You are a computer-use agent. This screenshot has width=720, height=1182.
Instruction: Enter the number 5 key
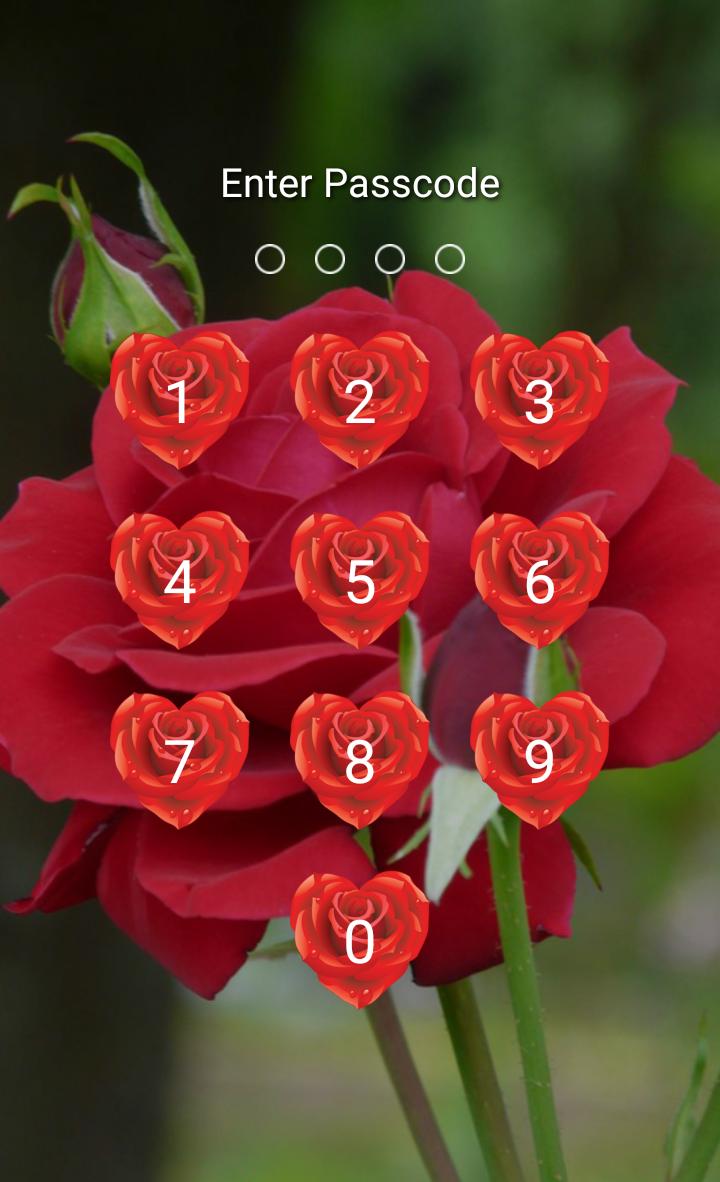(360, 579)
